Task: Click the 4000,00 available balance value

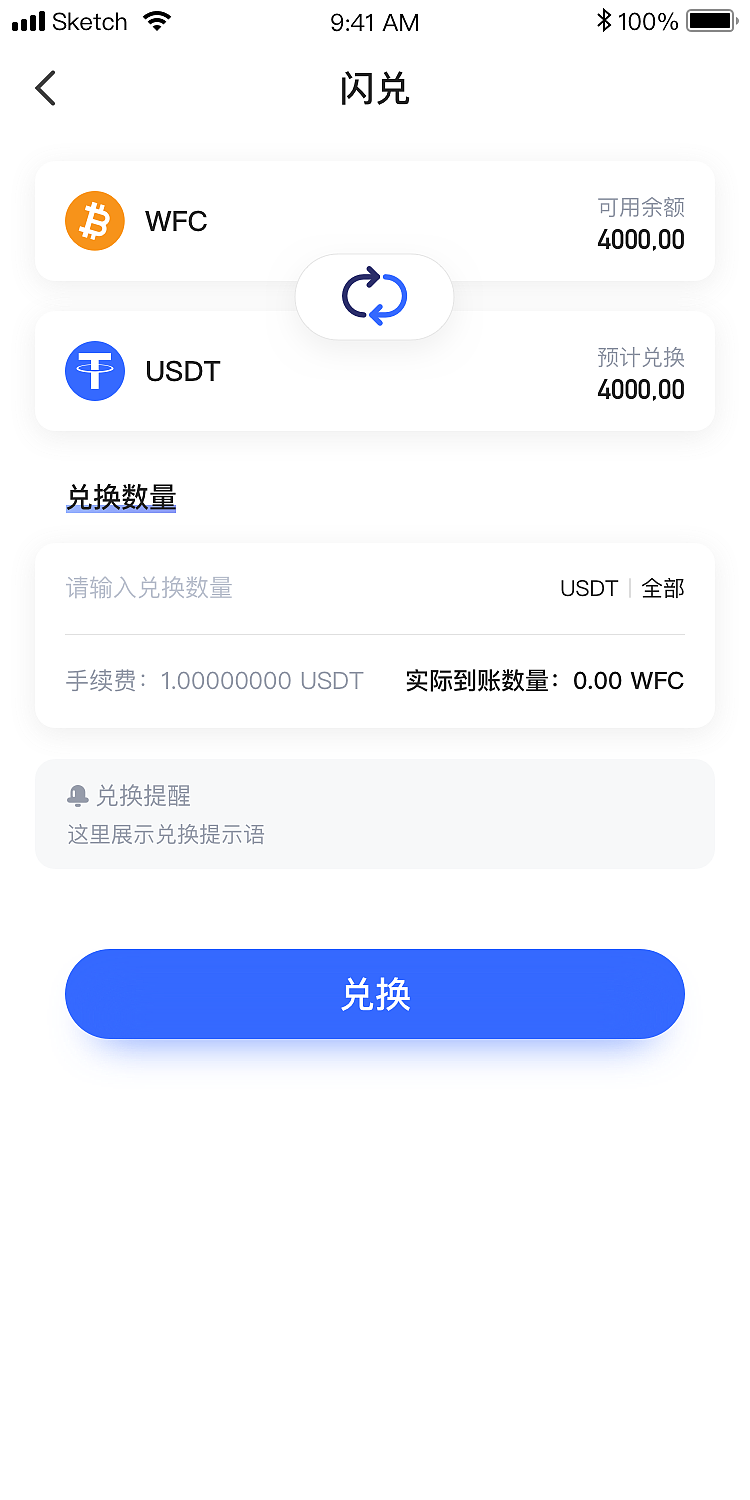Action: 640,239
